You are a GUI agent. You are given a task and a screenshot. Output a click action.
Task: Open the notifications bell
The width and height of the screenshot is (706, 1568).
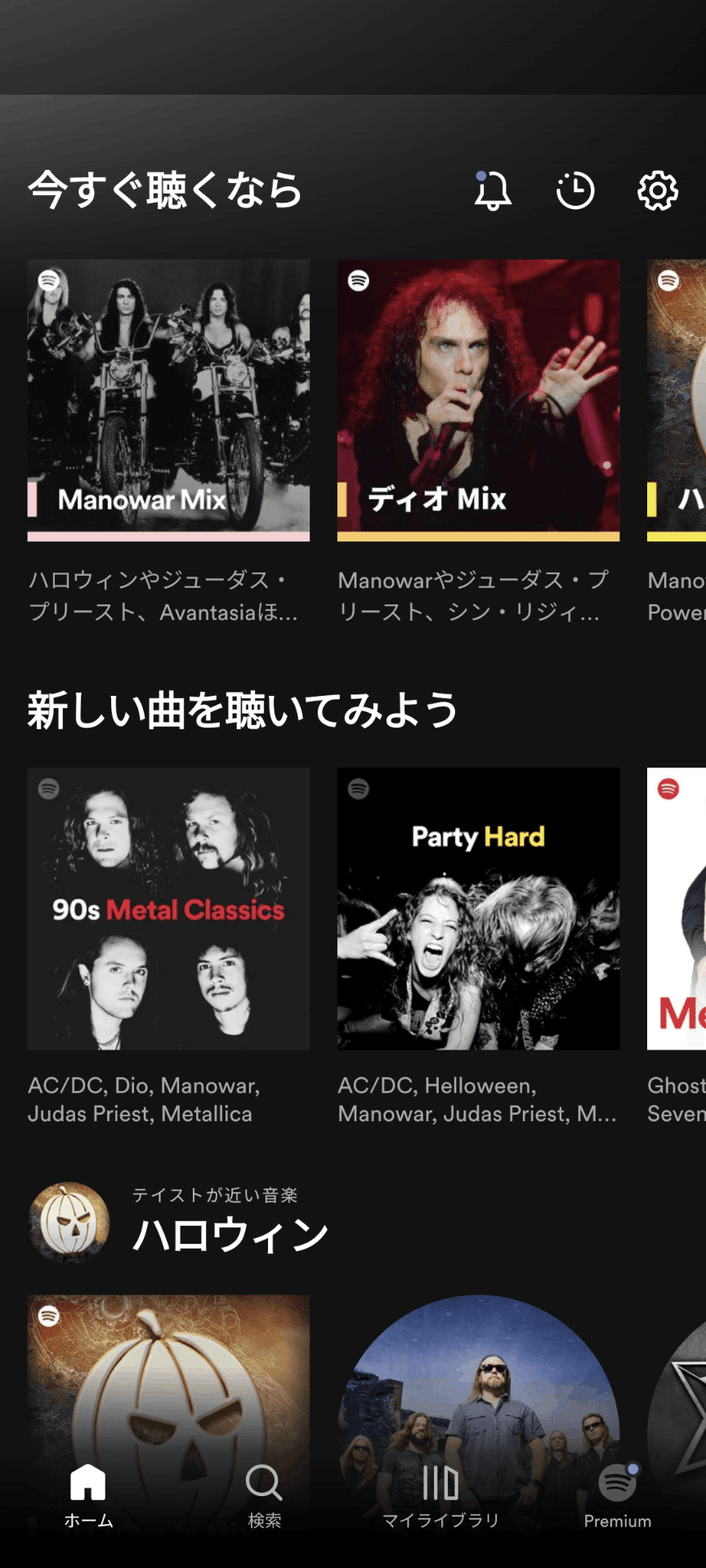[493, 191]
